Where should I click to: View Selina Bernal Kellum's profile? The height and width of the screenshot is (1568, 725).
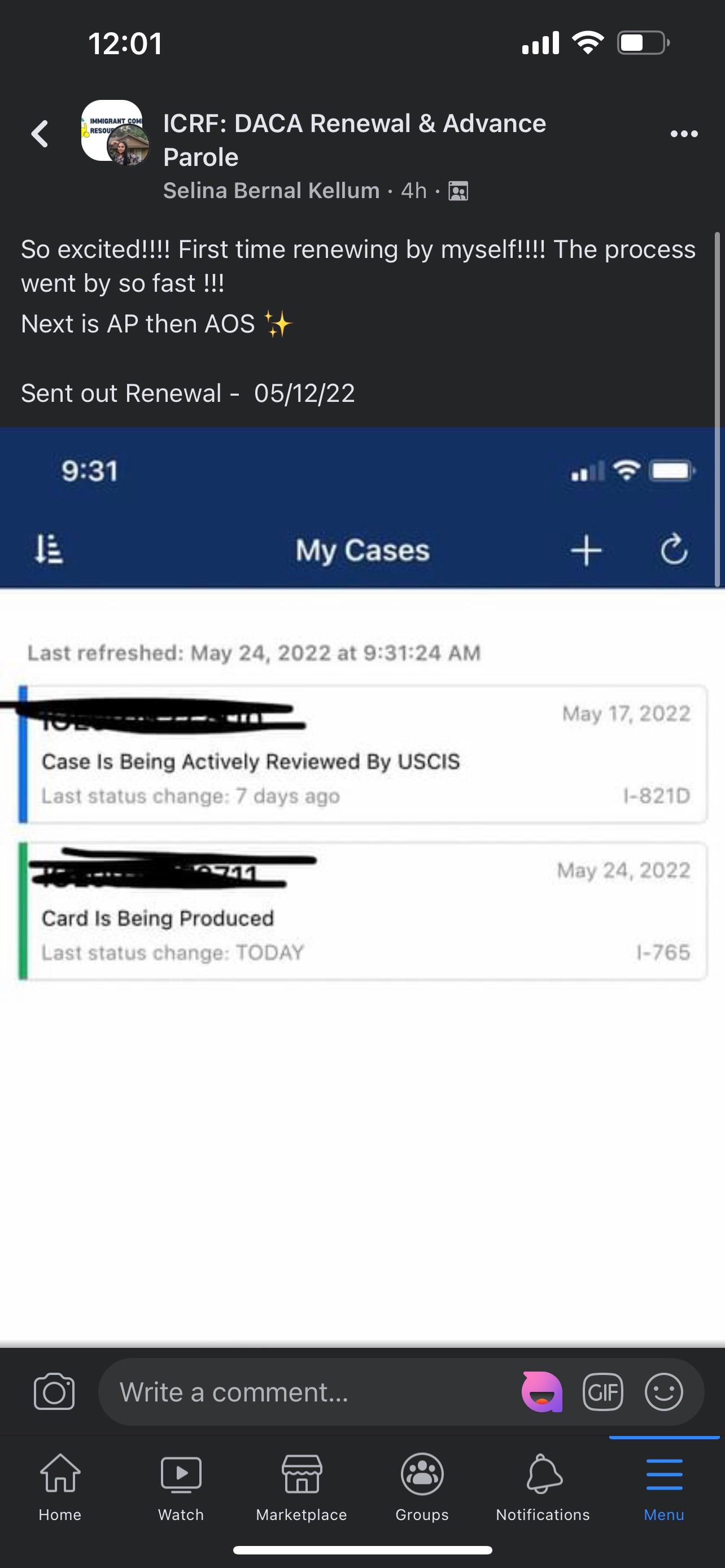(x=271, y=191)
